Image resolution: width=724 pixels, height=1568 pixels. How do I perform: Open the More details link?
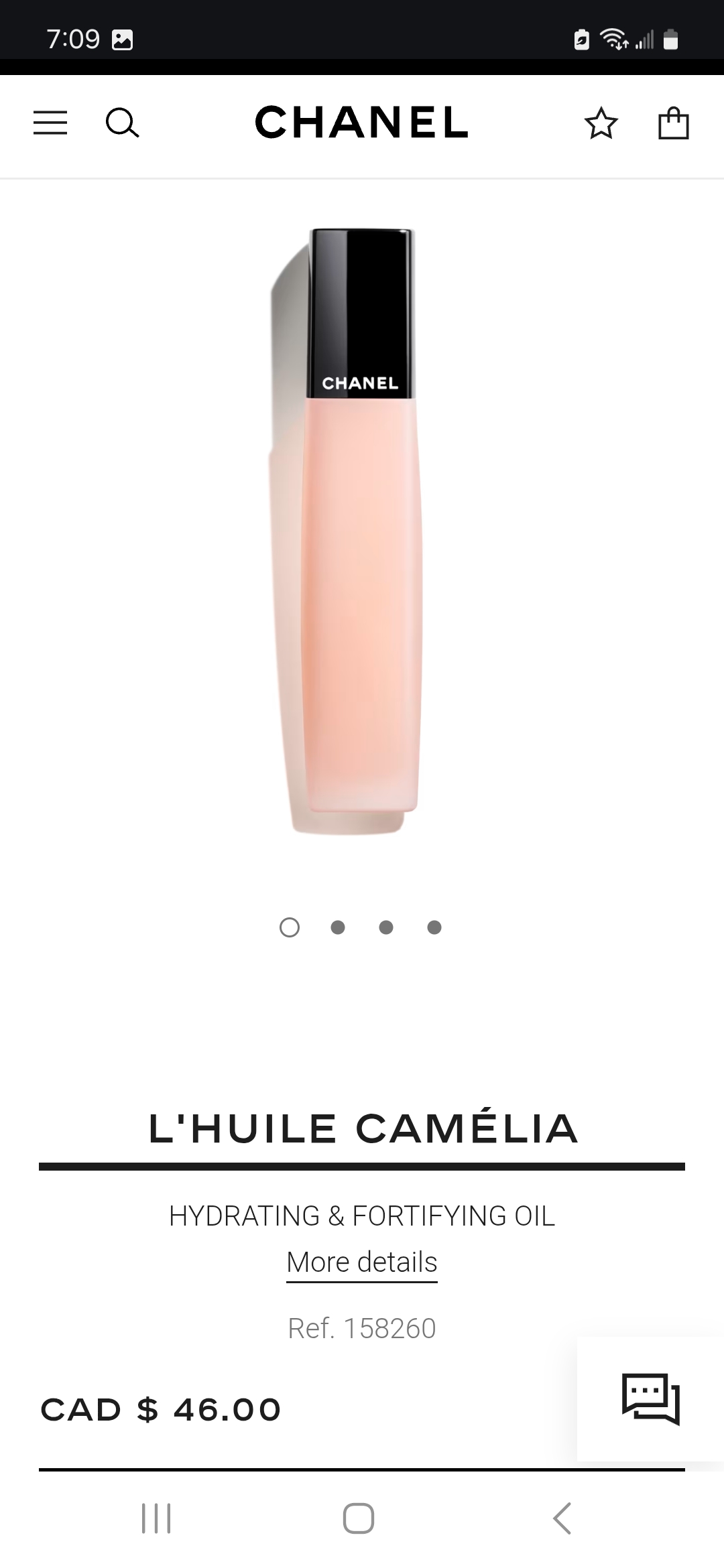(x=362, y=1263)
